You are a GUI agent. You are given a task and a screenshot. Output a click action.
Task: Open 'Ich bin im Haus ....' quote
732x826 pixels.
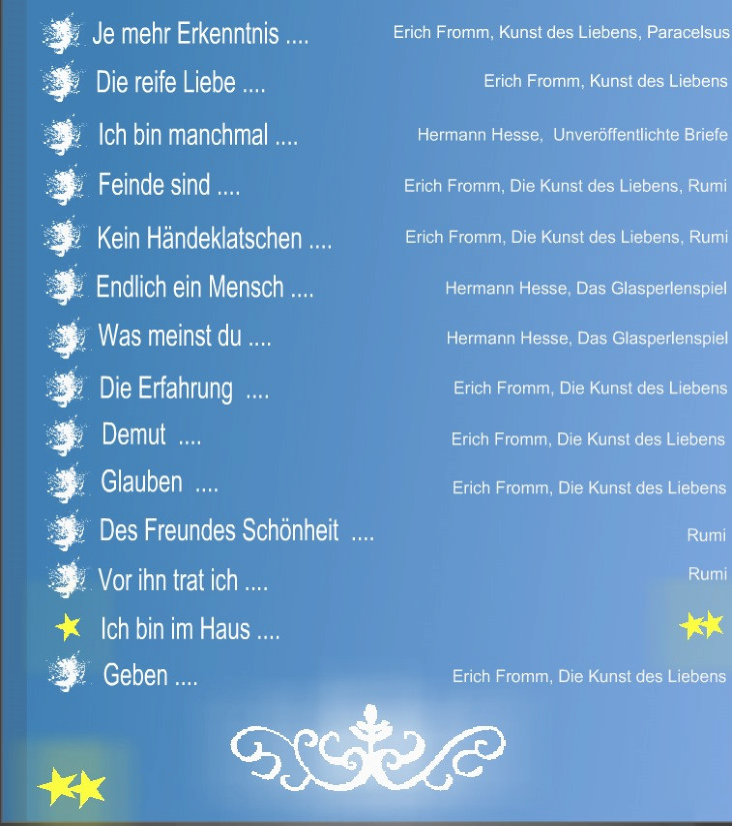coord(190,629)
